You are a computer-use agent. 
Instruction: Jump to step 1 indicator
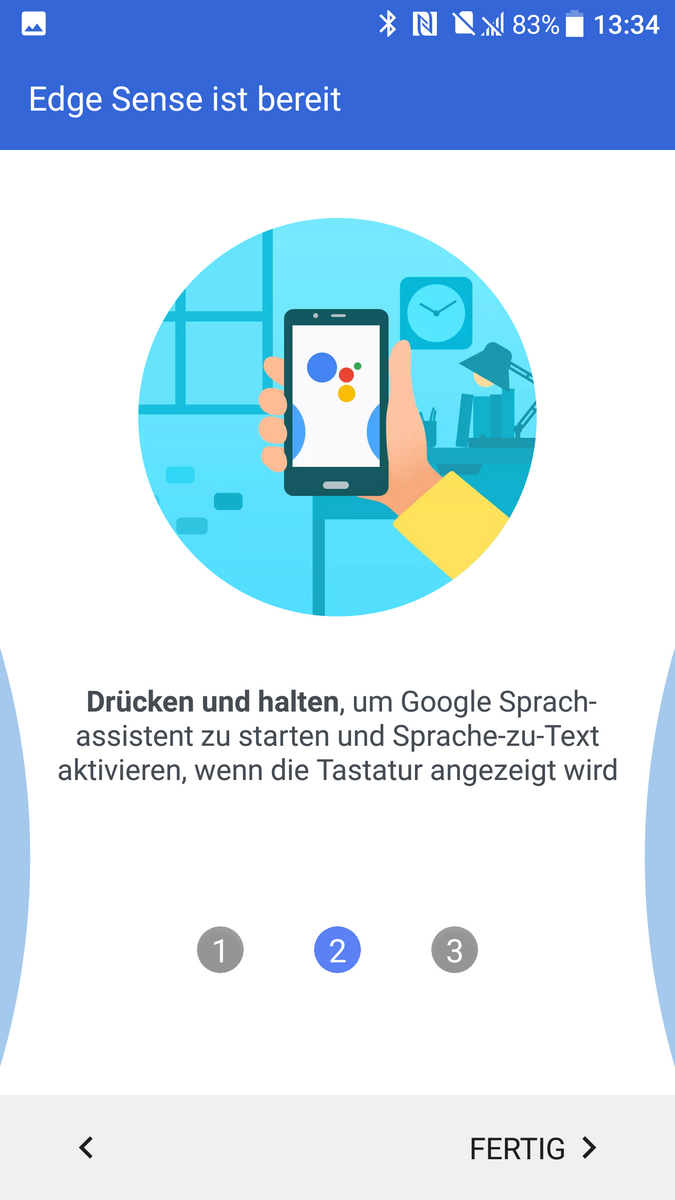tap(220, 949)
